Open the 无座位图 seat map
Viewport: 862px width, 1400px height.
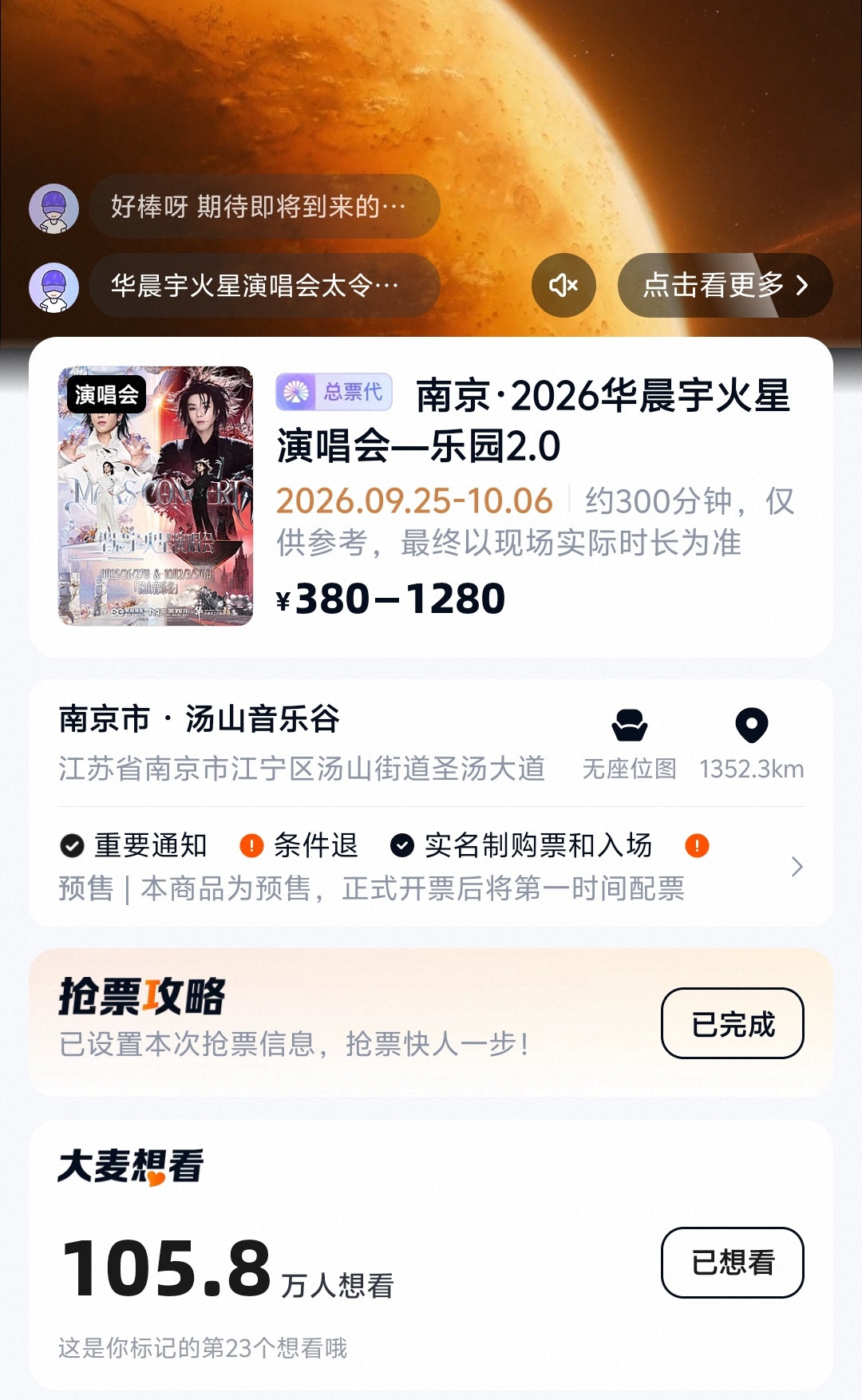tap(629, 745)
